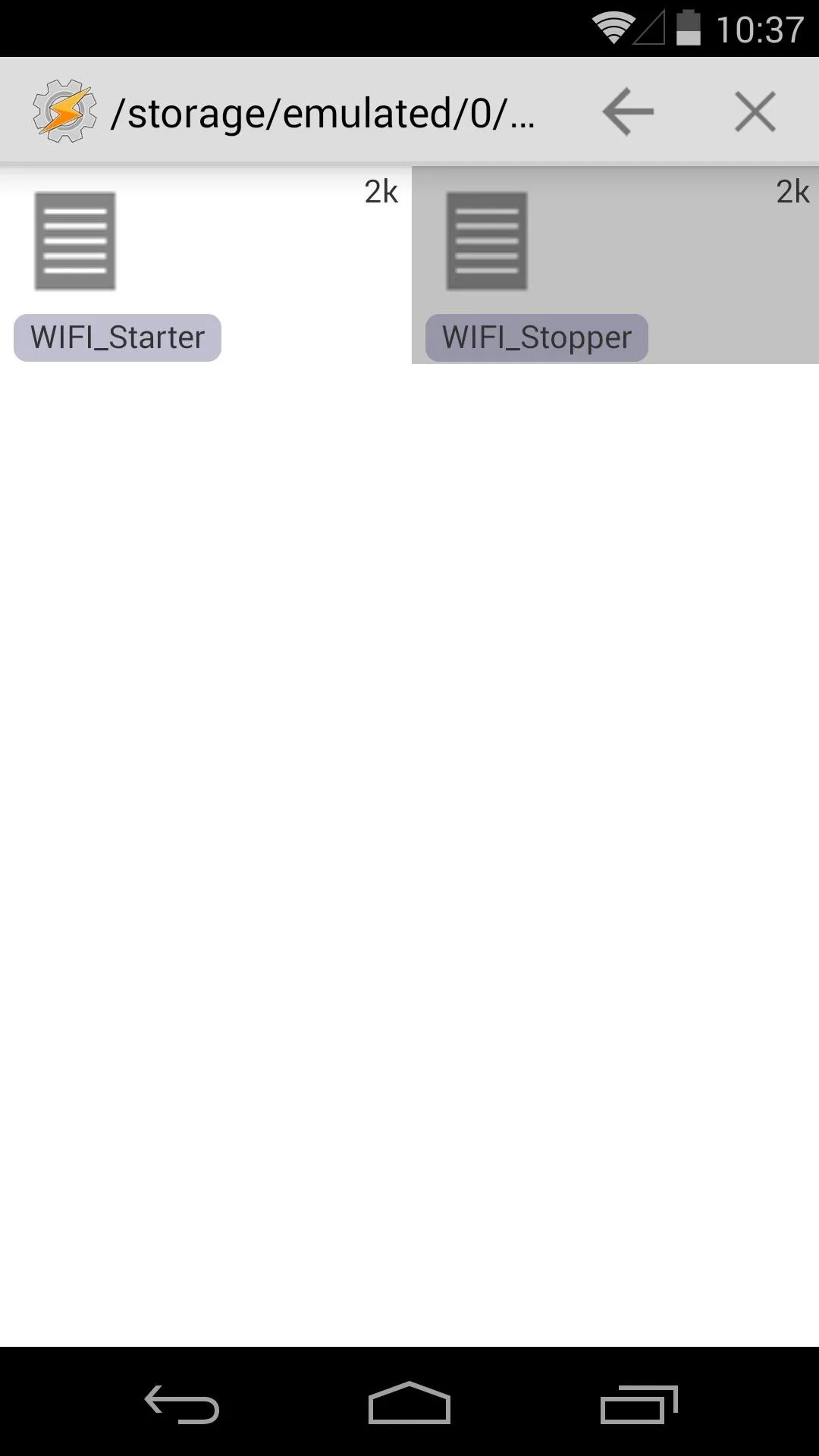Tap the system back button
This screenshot has height=1456, width=819.
click(182, 1404)
